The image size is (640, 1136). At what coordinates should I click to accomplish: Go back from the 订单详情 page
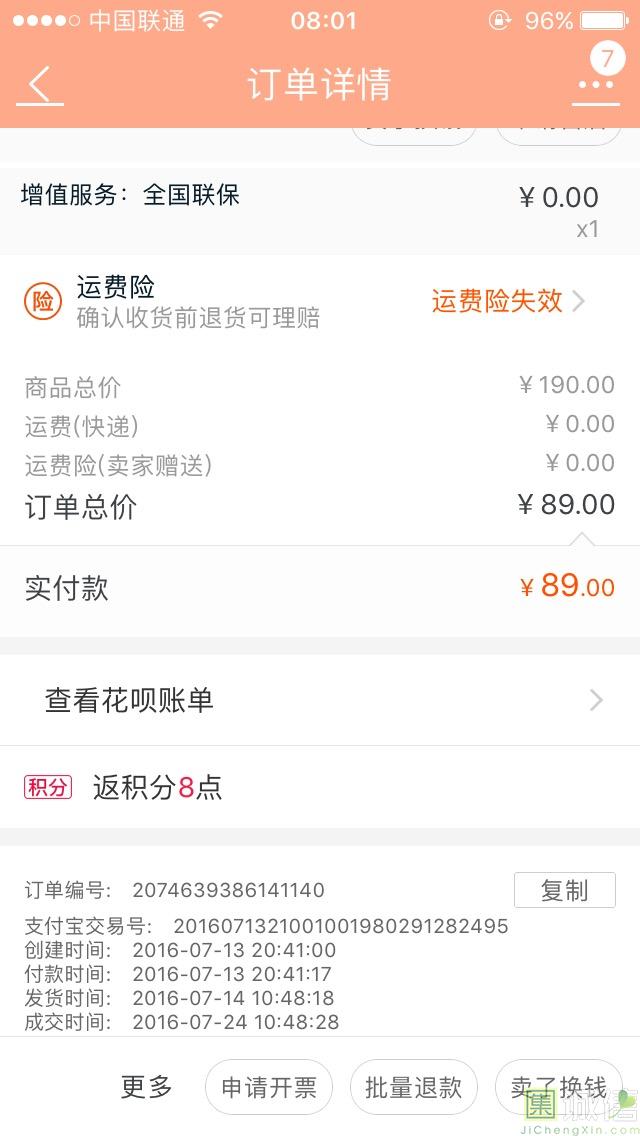coord(40,84)
